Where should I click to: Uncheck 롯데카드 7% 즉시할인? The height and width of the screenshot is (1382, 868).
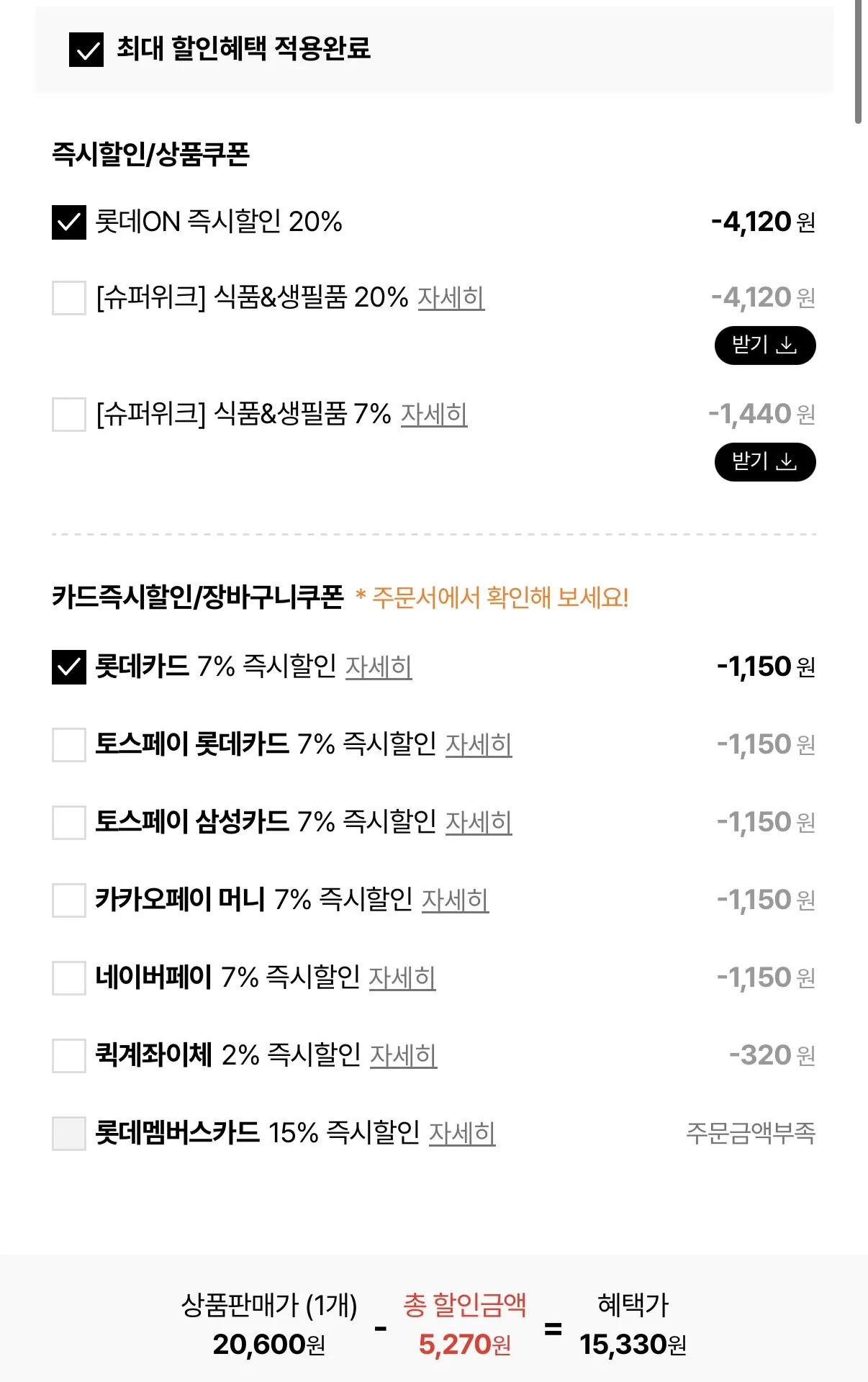pyautogui.click(x=68, y=667)
